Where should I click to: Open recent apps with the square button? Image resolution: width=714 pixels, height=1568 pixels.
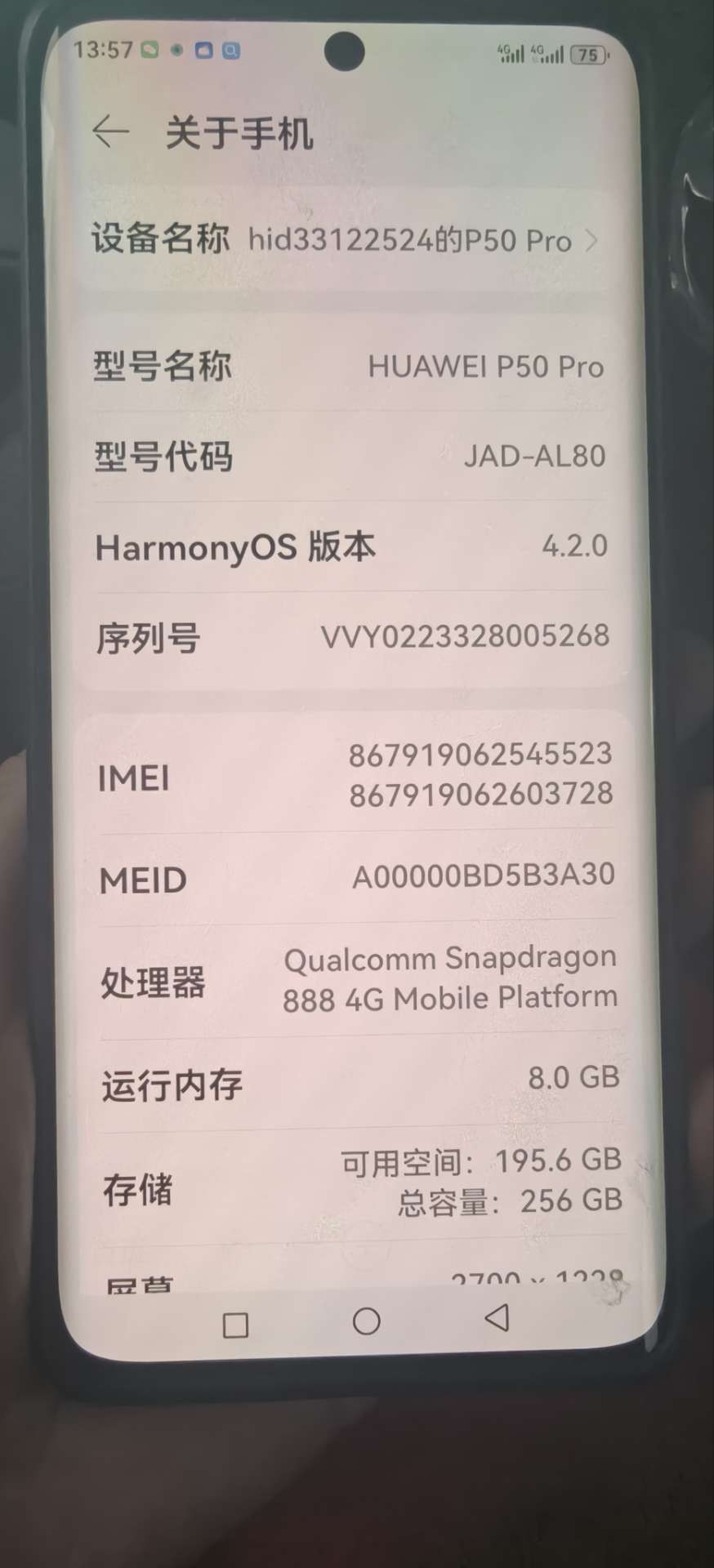pos(235,1325)
